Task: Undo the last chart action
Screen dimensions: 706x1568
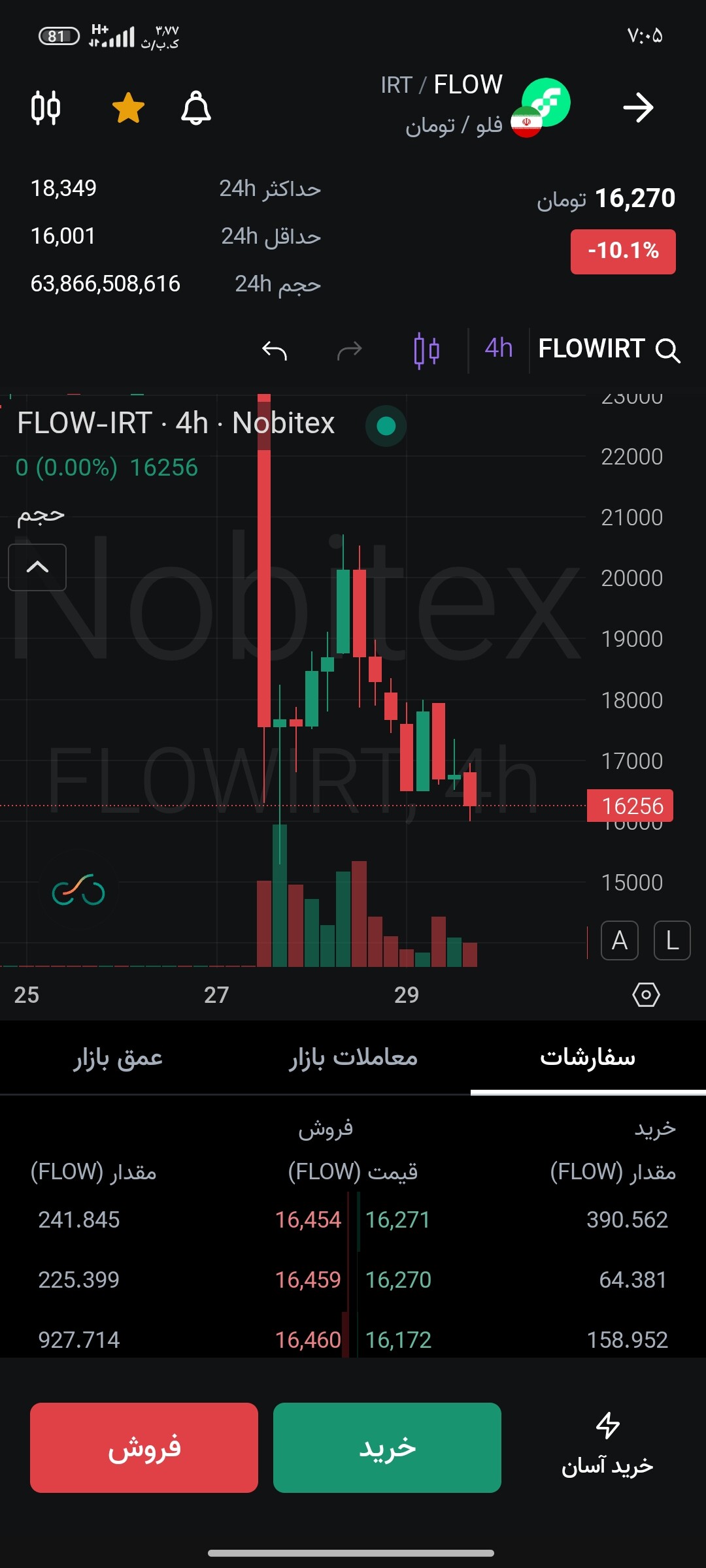Action: tap(276, 350)
